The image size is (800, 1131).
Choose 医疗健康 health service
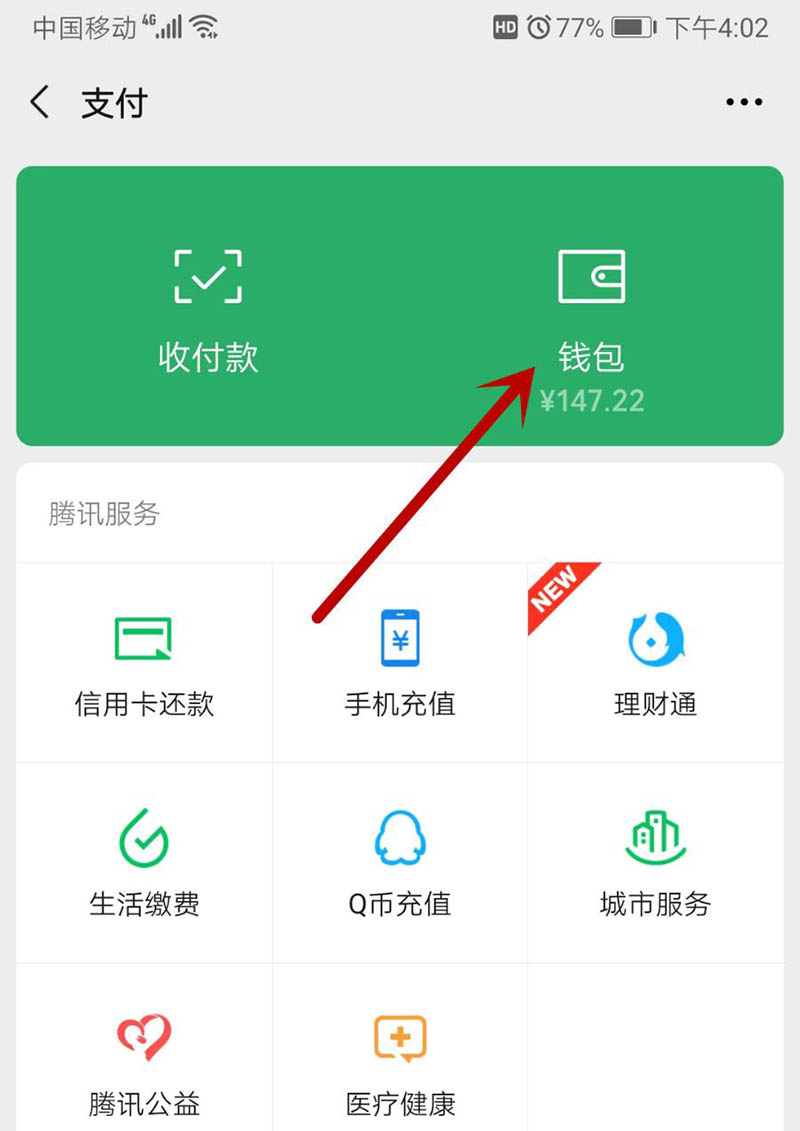[x=400, y=1060]
